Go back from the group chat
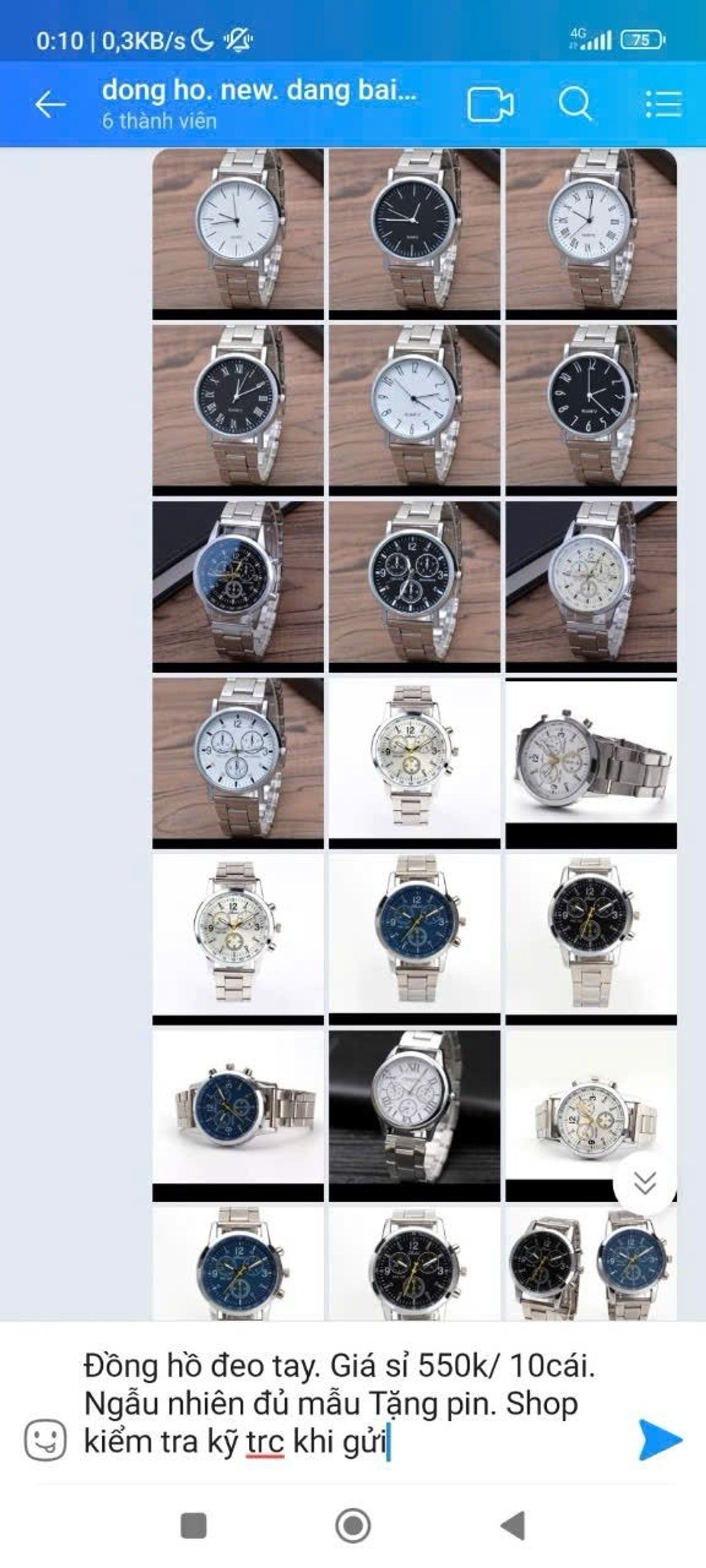This screenshot has height=1568, width=706. 50,105
